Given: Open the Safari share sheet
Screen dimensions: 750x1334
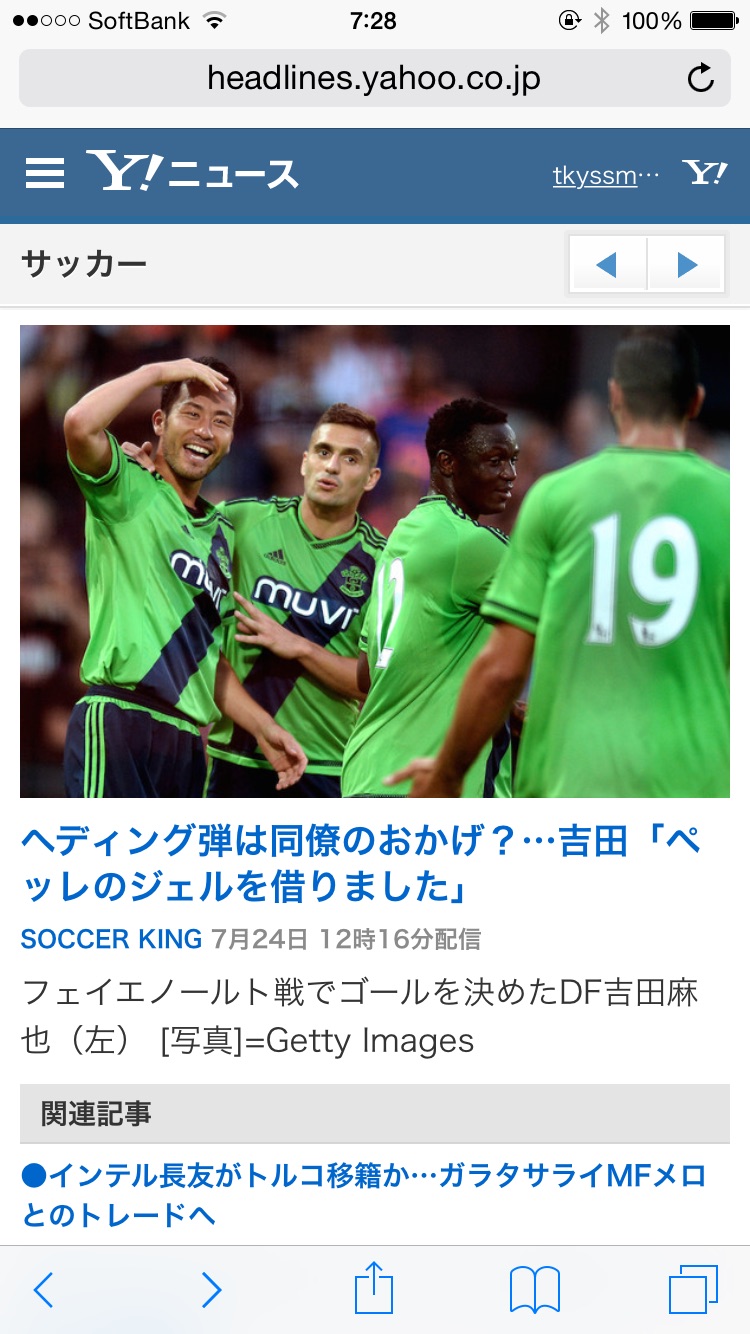Looking at the screenshot, I should tap(374, 1287).
